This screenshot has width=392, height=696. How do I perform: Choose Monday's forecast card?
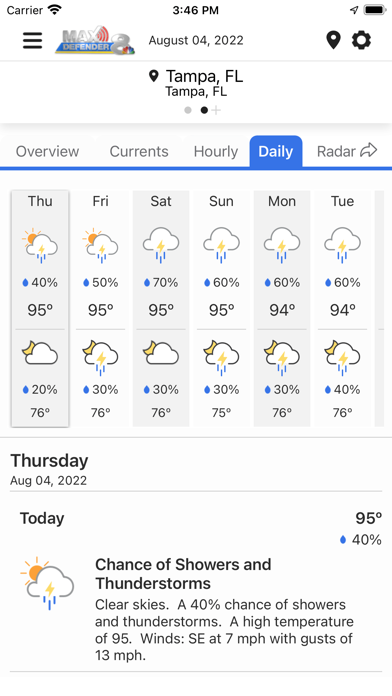[x=282, y=308]
